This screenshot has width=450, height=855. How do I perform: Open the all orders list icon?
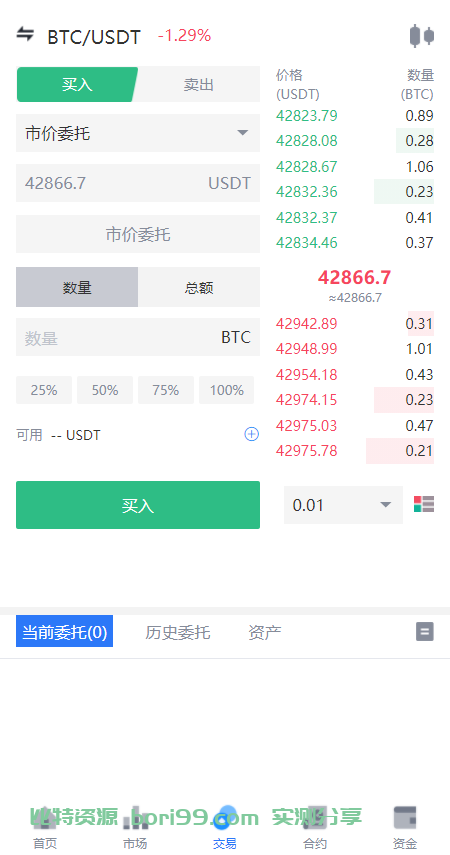pos(425,632)
